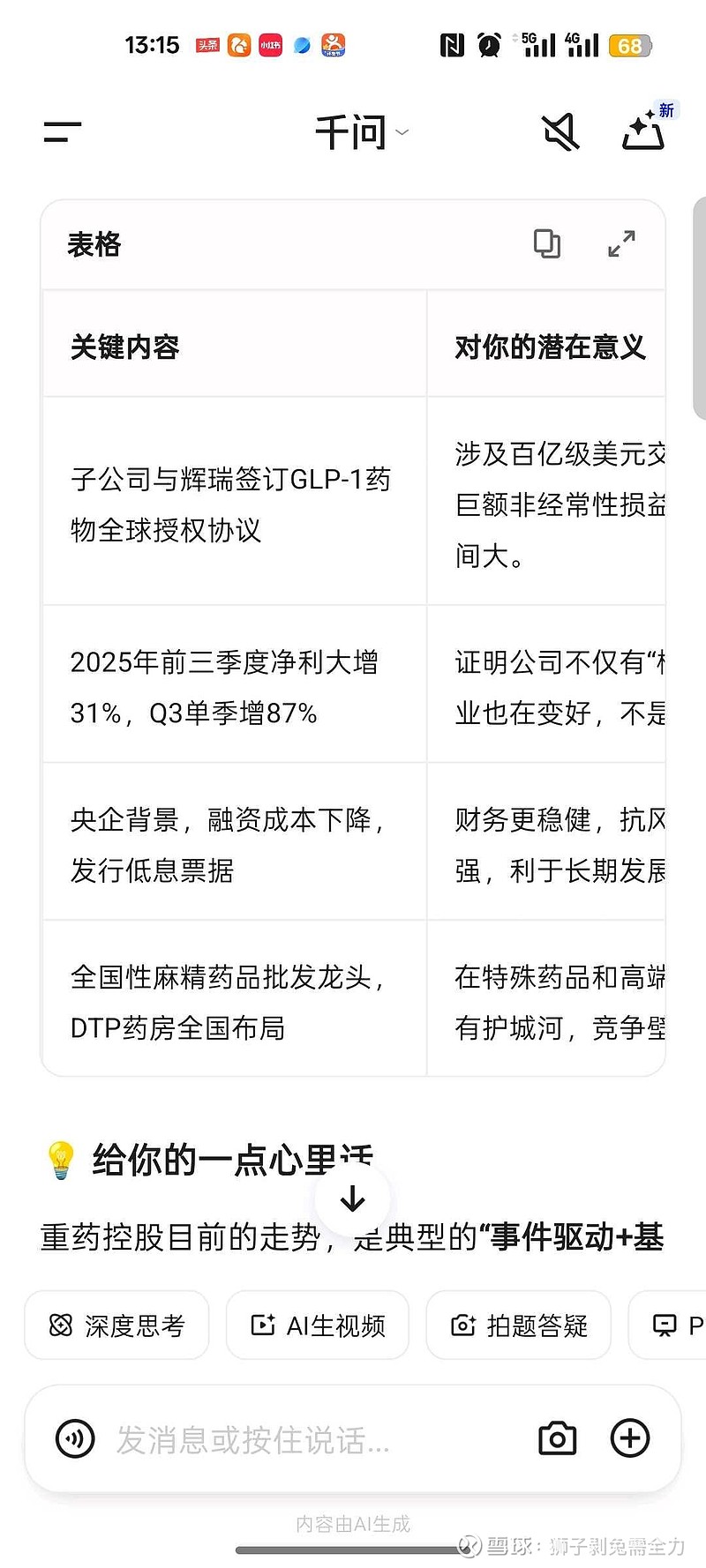Viewport: 706px width, 1568px height.
Task: Open the 千问 model selector dropdown
Action: pyautogui.click(x=359, y=131)
